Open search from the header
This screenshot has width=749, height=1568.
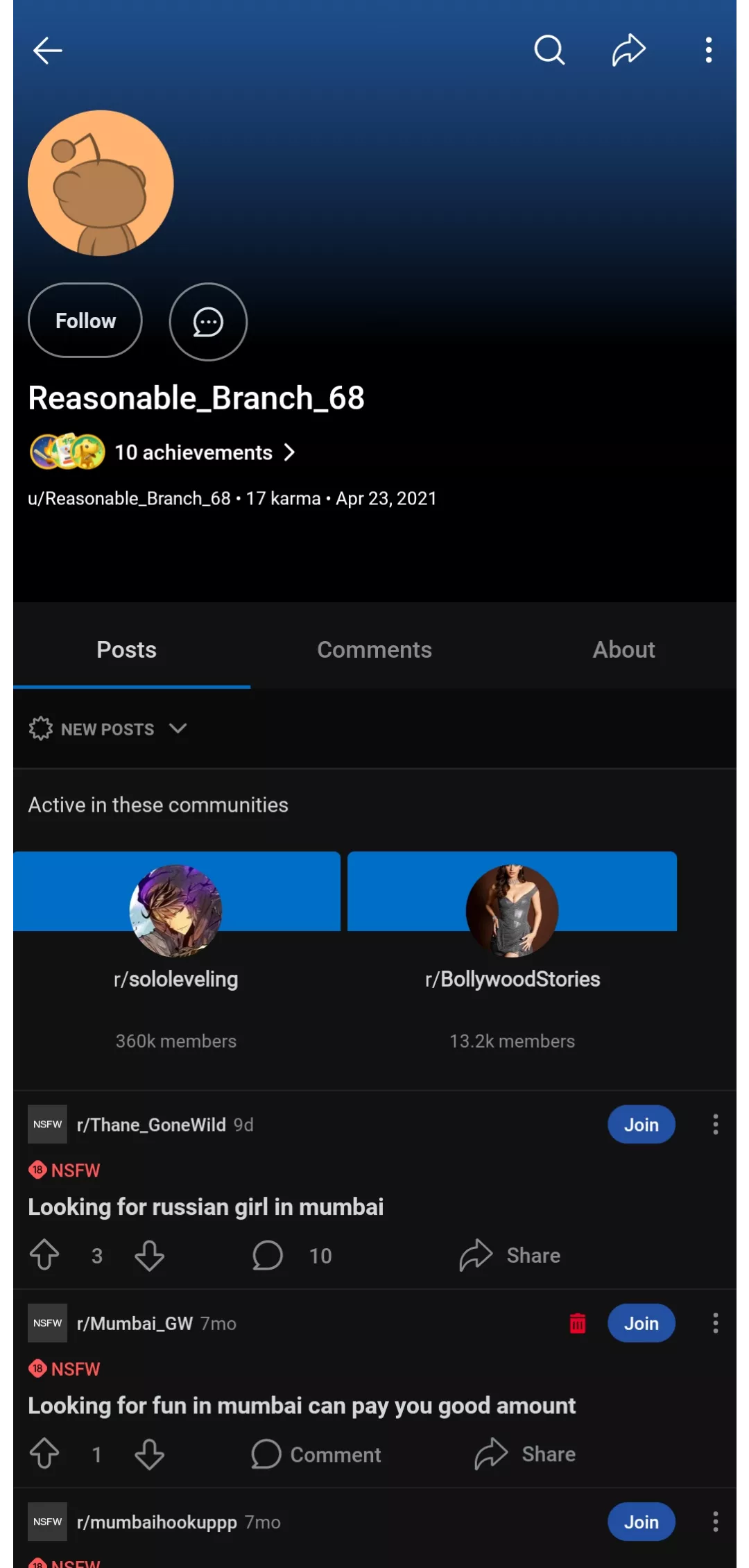click(x=549, y=50)
